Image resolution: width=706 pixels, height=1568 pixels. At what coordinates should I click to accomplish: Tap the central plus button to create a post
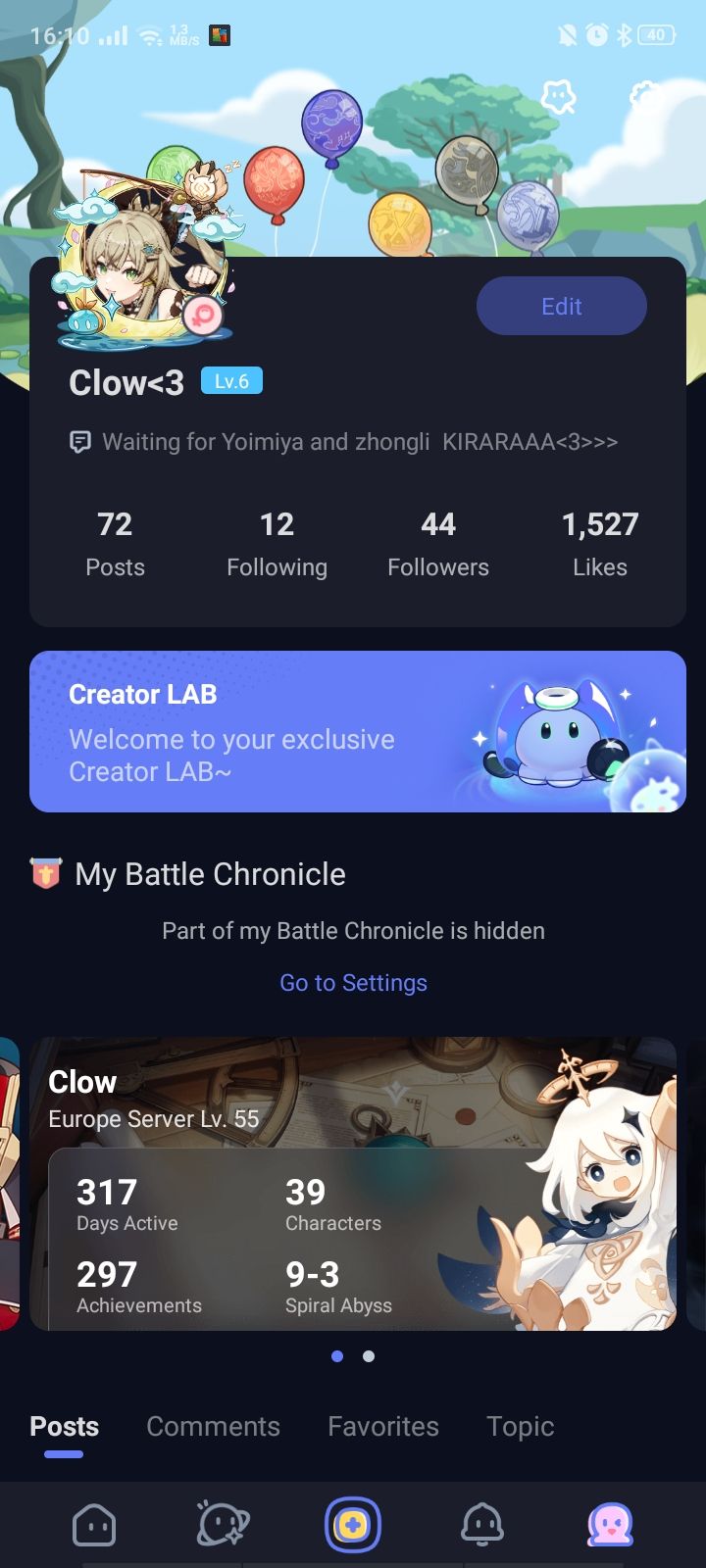click(353, 1523)
